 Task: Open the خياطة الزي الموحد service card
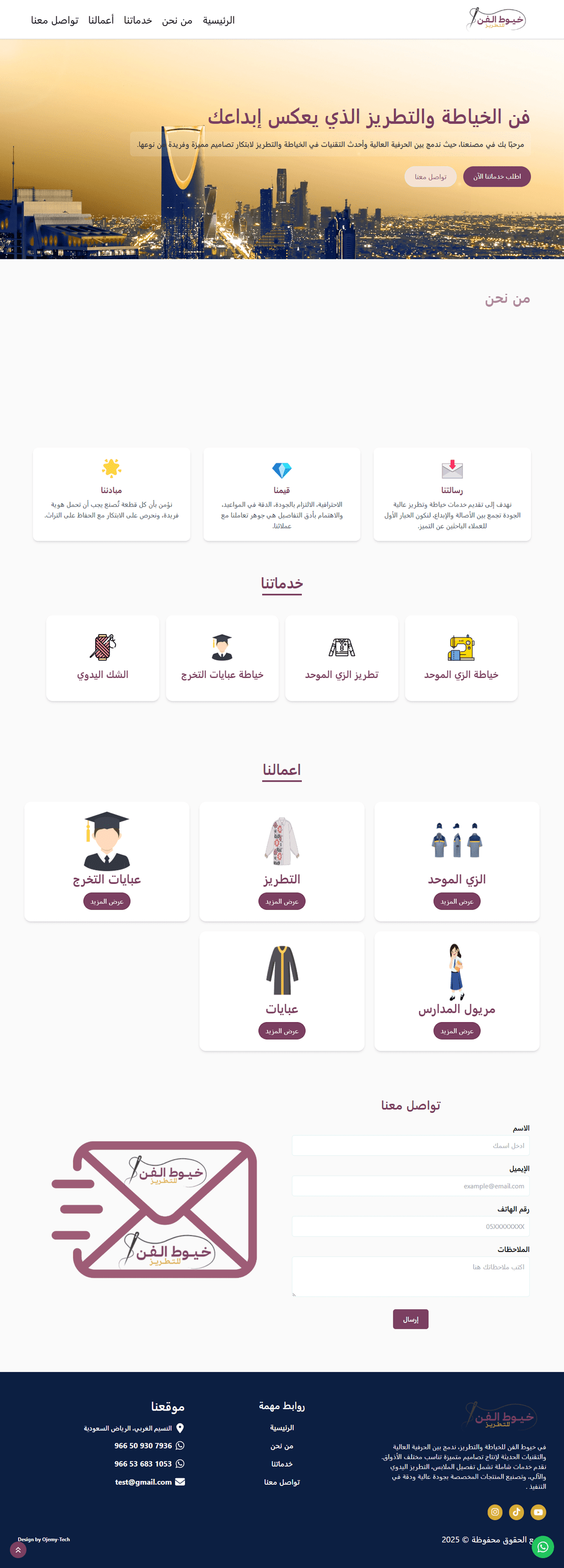pyautogui.click(x=461, y=657)
